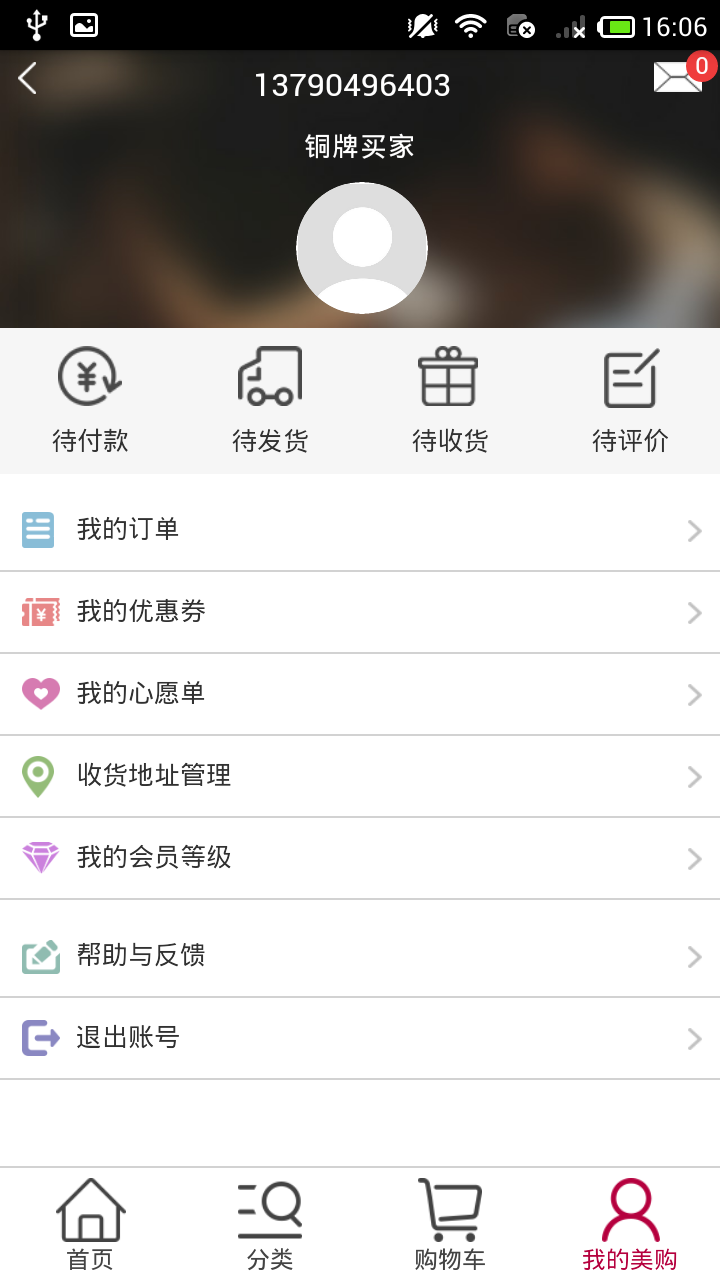Open 我的订单 row

coord(360,530)
